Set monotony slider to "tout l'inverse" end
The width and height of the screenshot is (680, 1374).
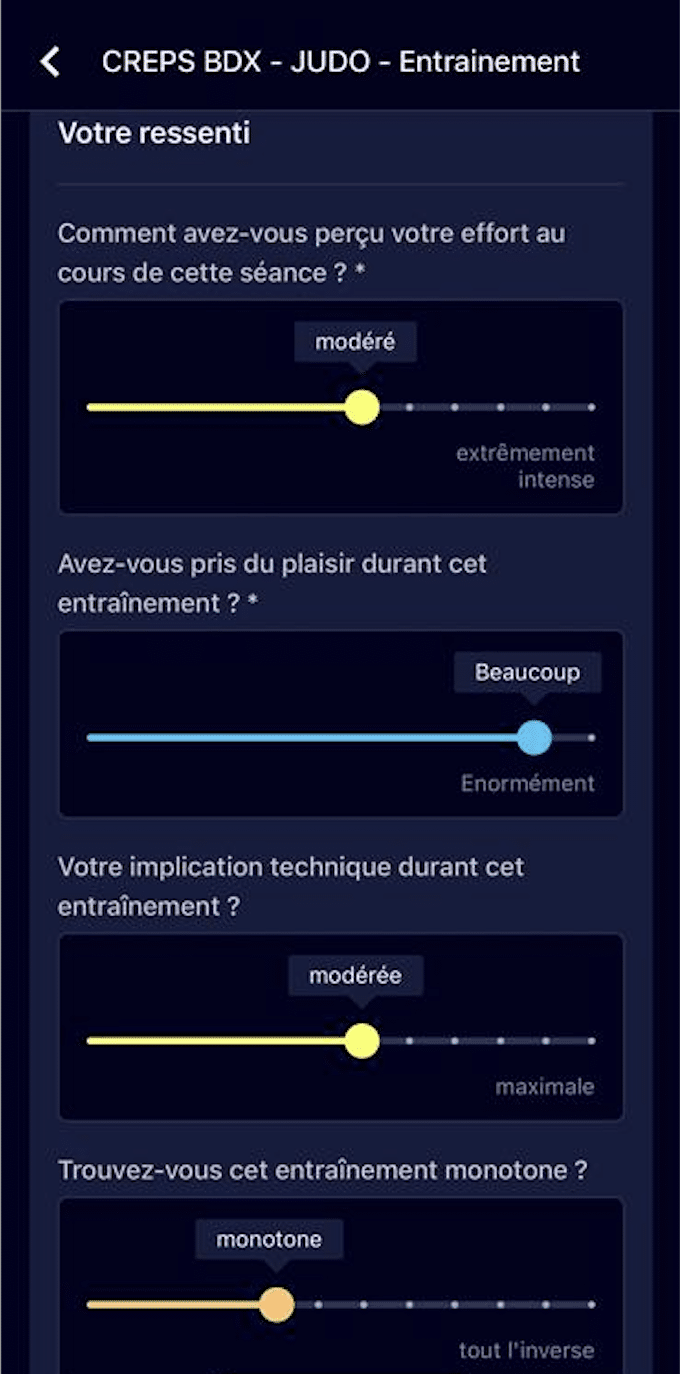click(592, 1305)
